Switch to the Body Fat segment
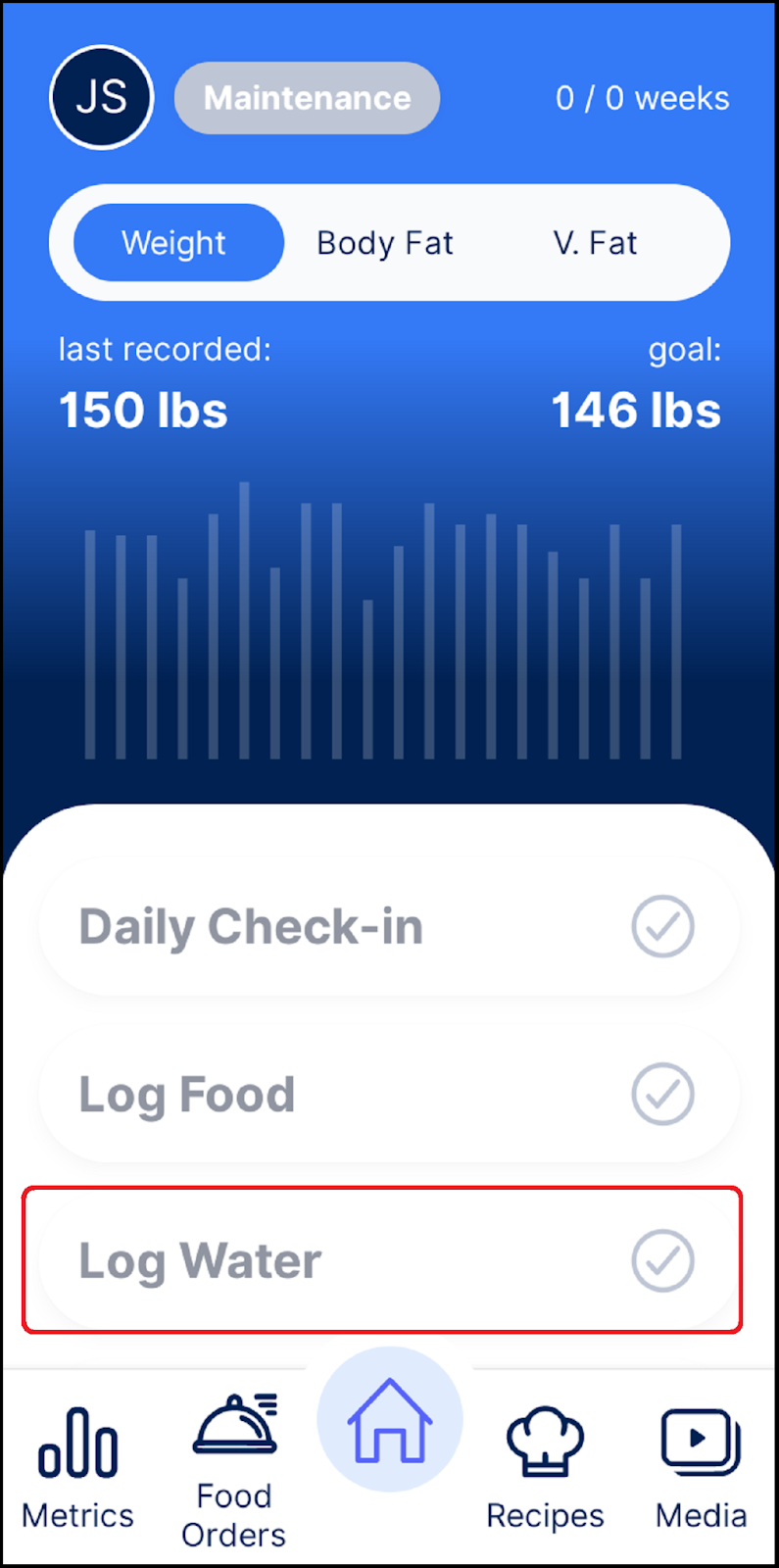The image size is (779, 1568). tap(385, 242)
